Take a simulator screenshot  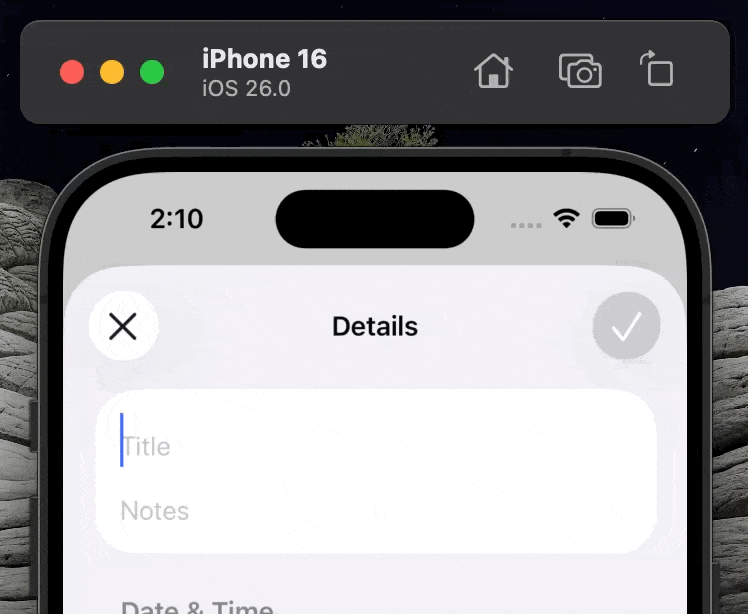pyautogui.click(x=580, y=72)
